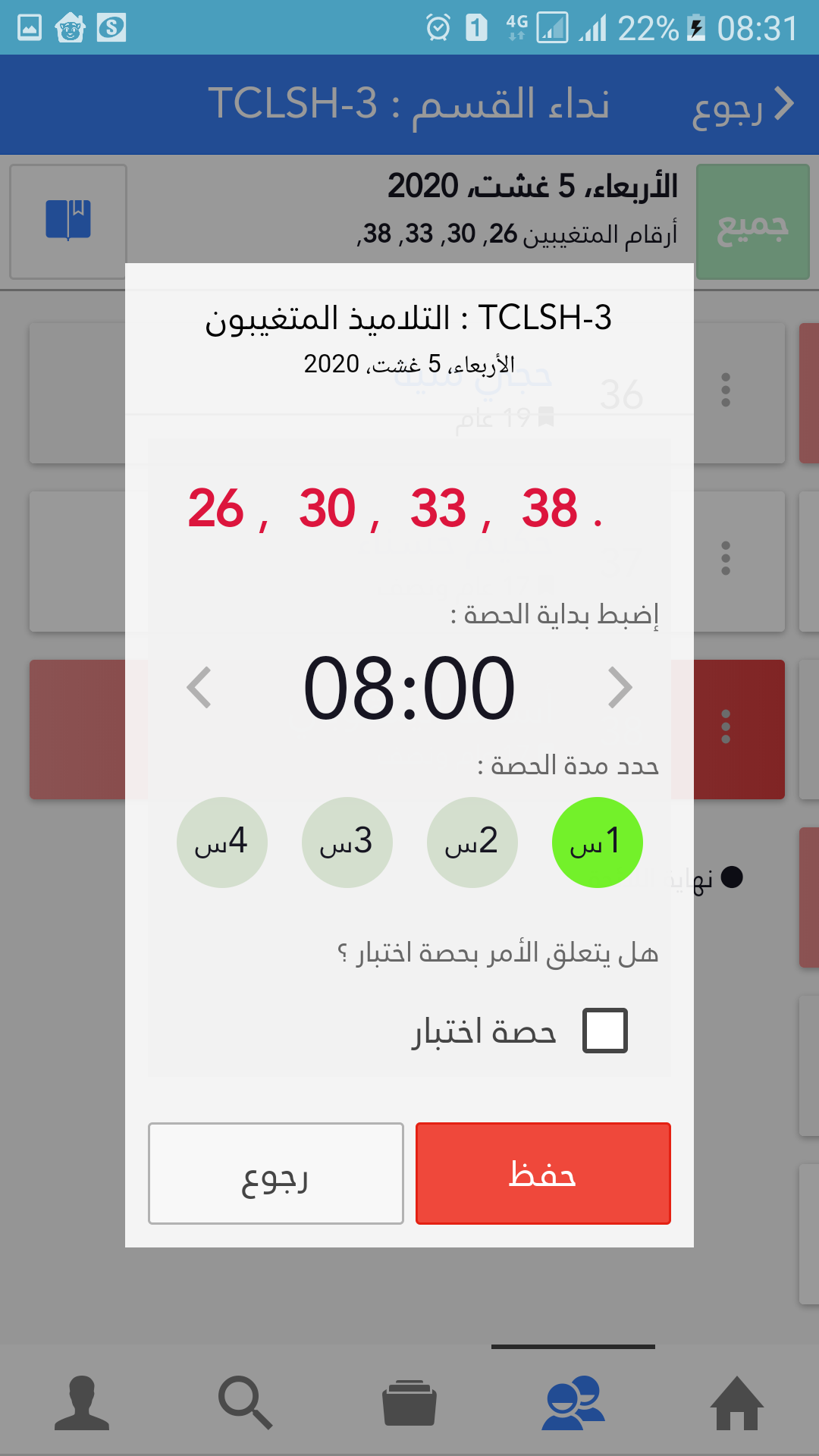Choose 4س session duration
The image size is (819, 1456).
click(221, 843)
